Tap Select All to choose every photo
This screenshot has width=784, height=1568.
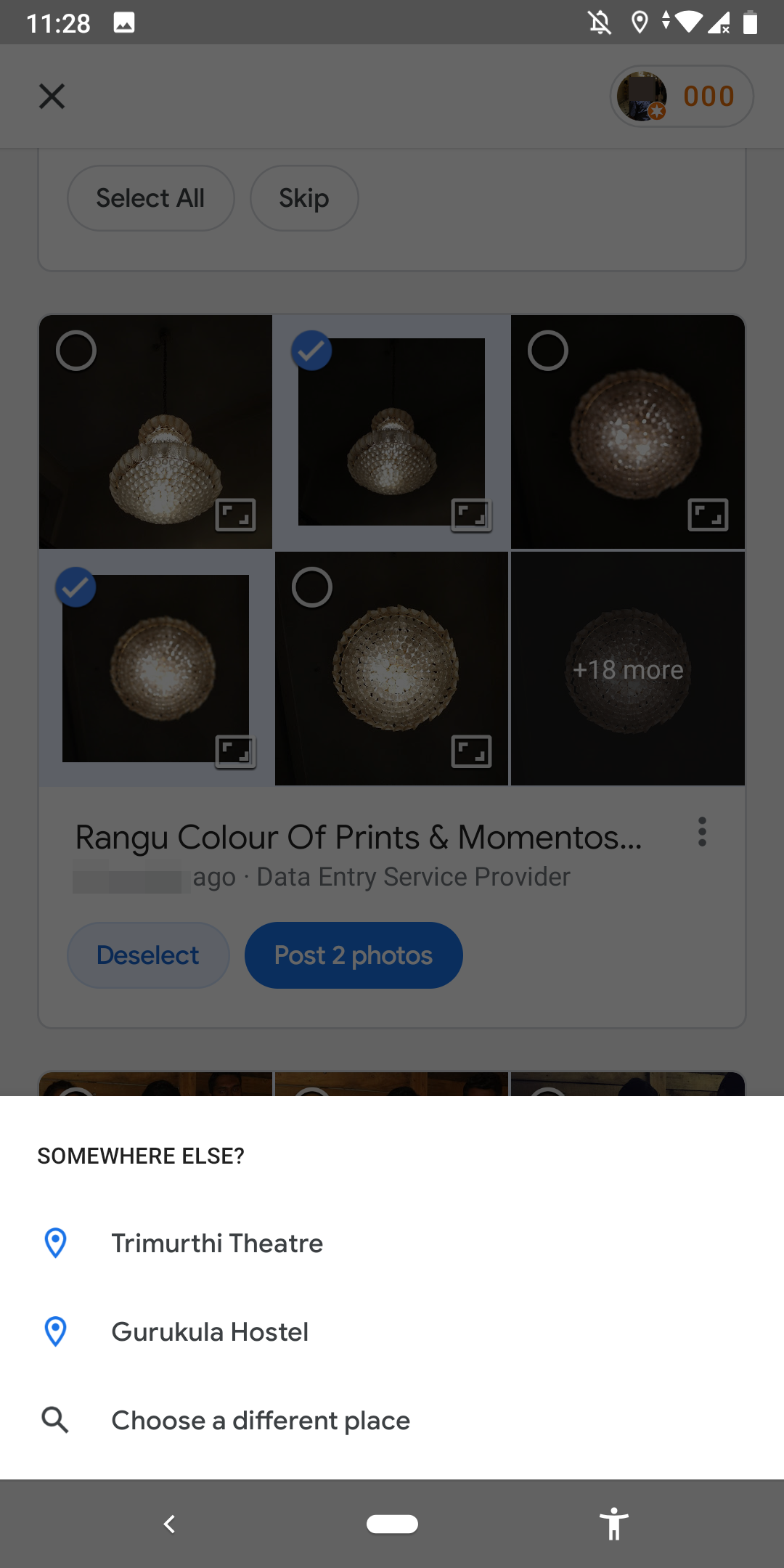tap(150, 197)
